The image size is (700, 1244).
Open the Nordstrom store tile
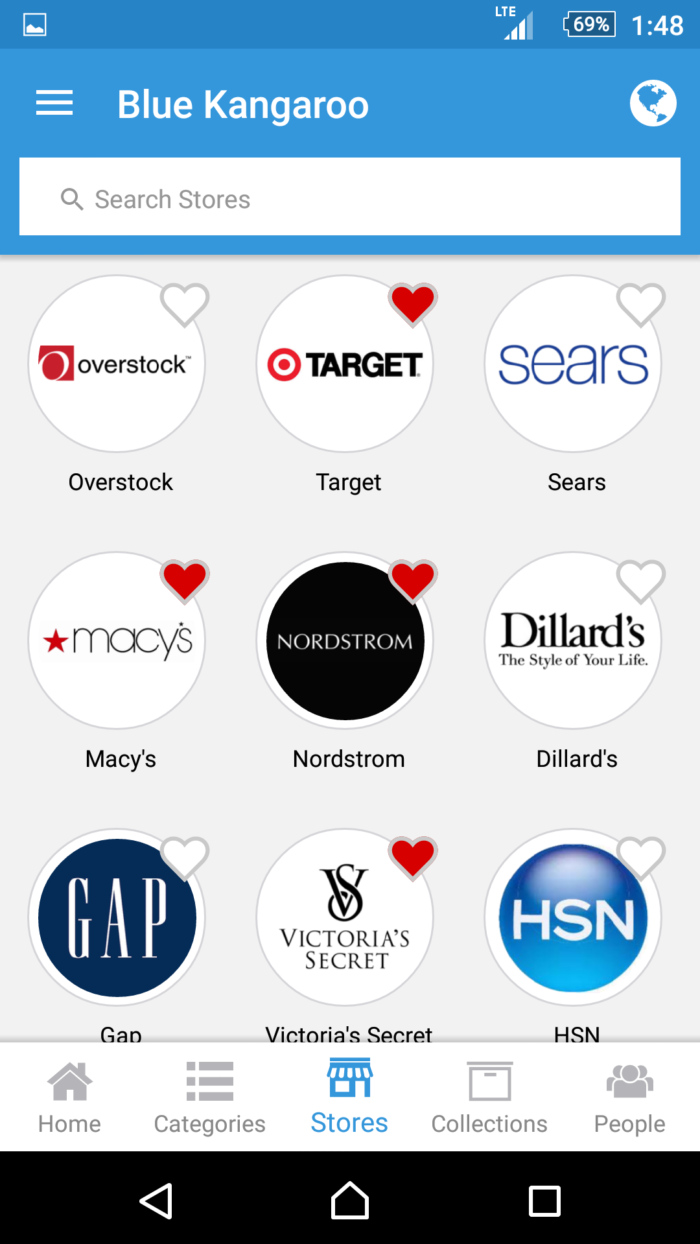[345, 641]
